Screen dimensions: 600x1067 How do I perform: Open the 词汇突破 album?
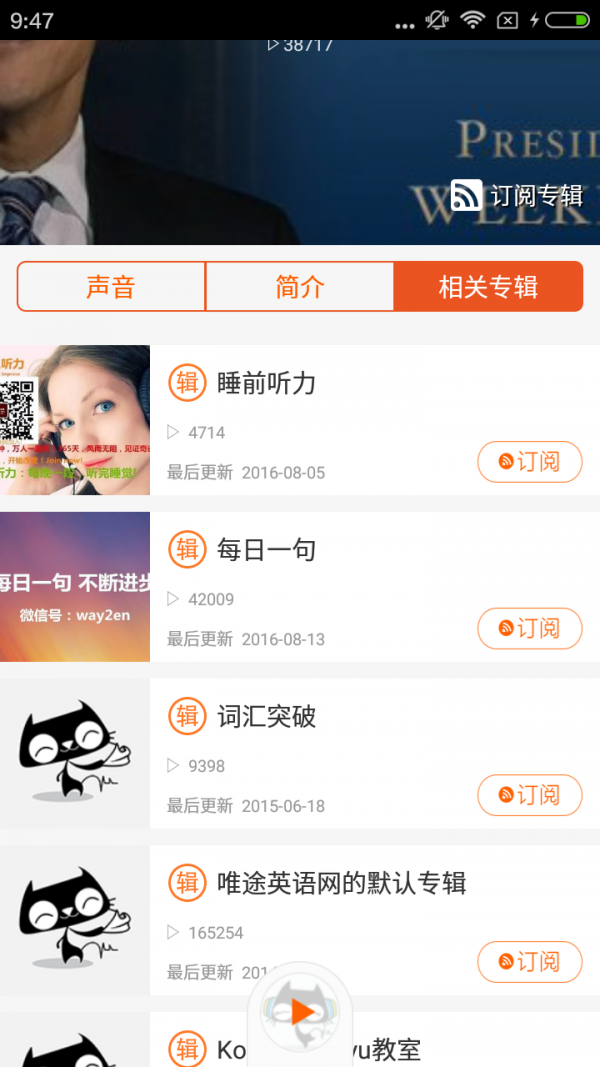pyautogui.click(x=267, y=717)
